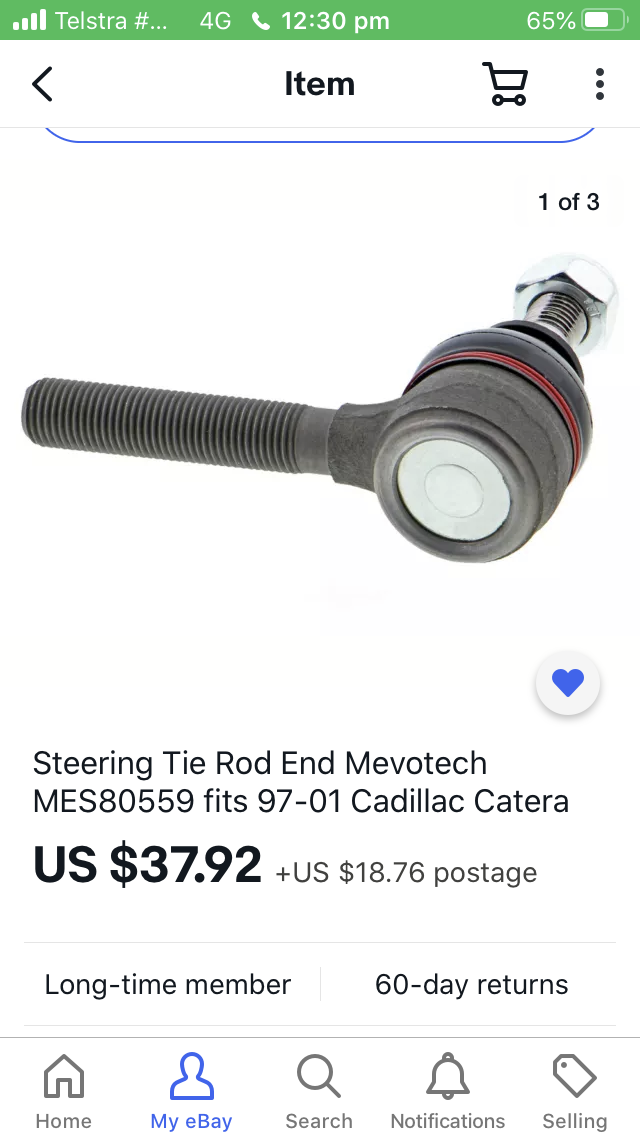Screen dimensions: 640x1136
Task: Open the My eBay tab
Action: click(x=191, y=1092)
